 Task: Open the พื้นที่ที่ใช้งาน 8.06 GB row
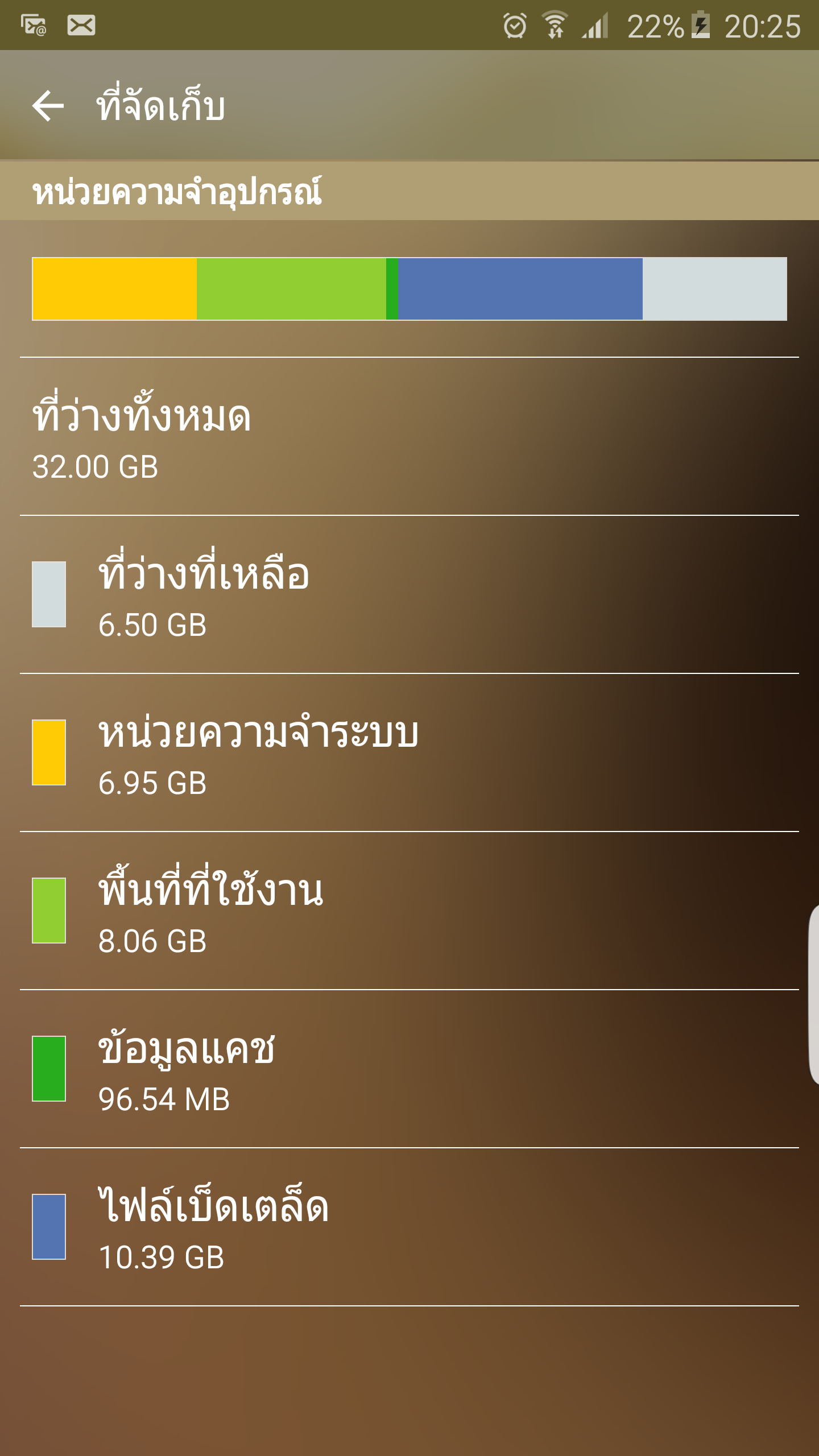pyautogui.click(x=409, y=911)
